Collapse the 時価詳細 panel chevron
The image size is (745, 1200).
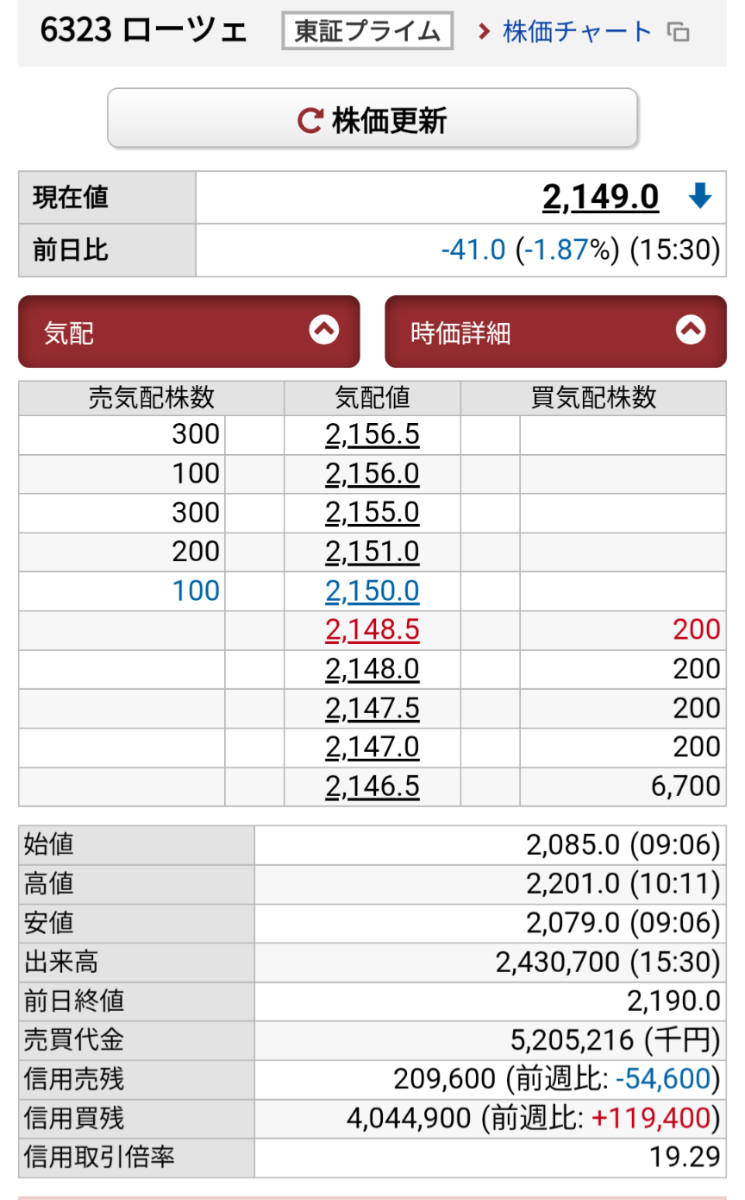(689, 331)
